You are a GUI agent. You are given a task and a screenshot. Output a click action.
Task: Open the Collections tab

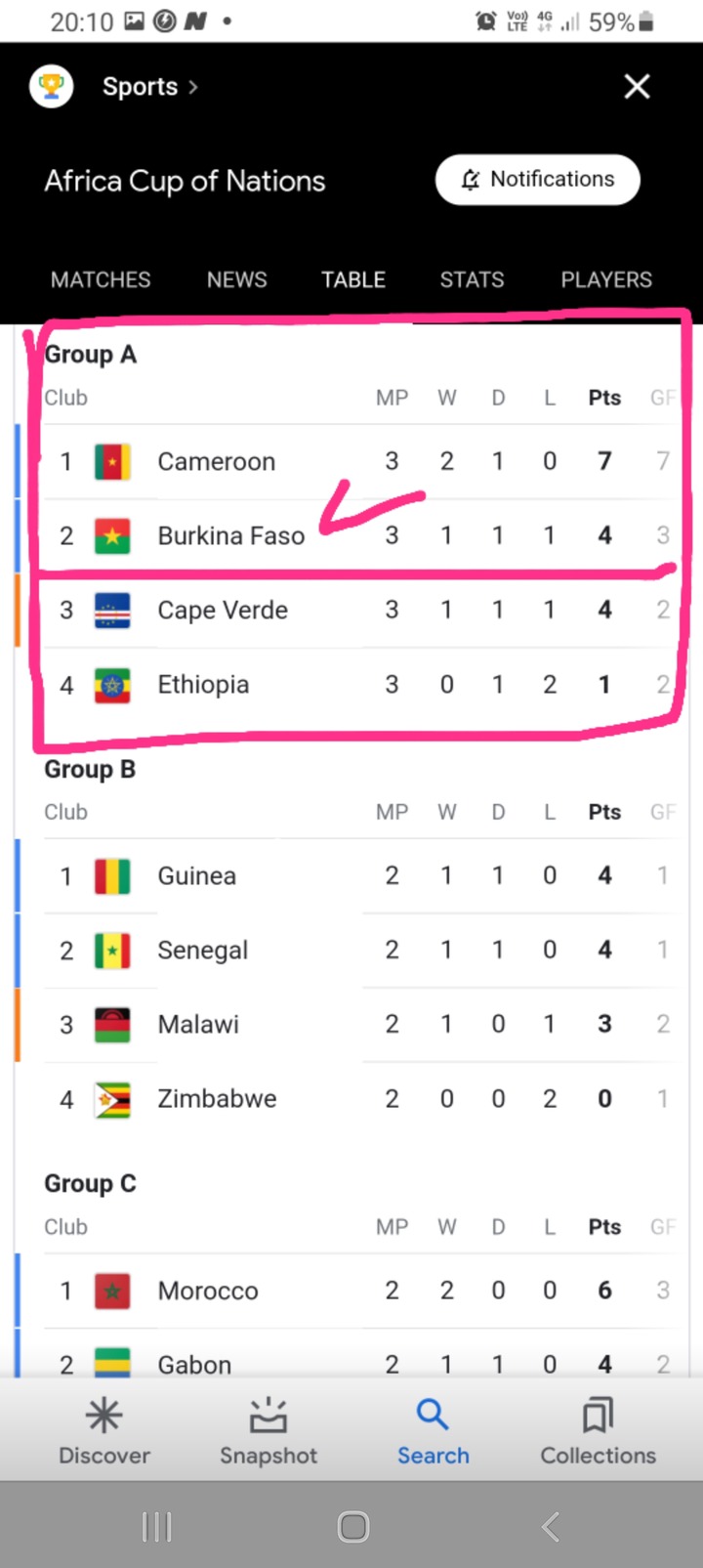pyautogui.click(x=598, y=1431)
